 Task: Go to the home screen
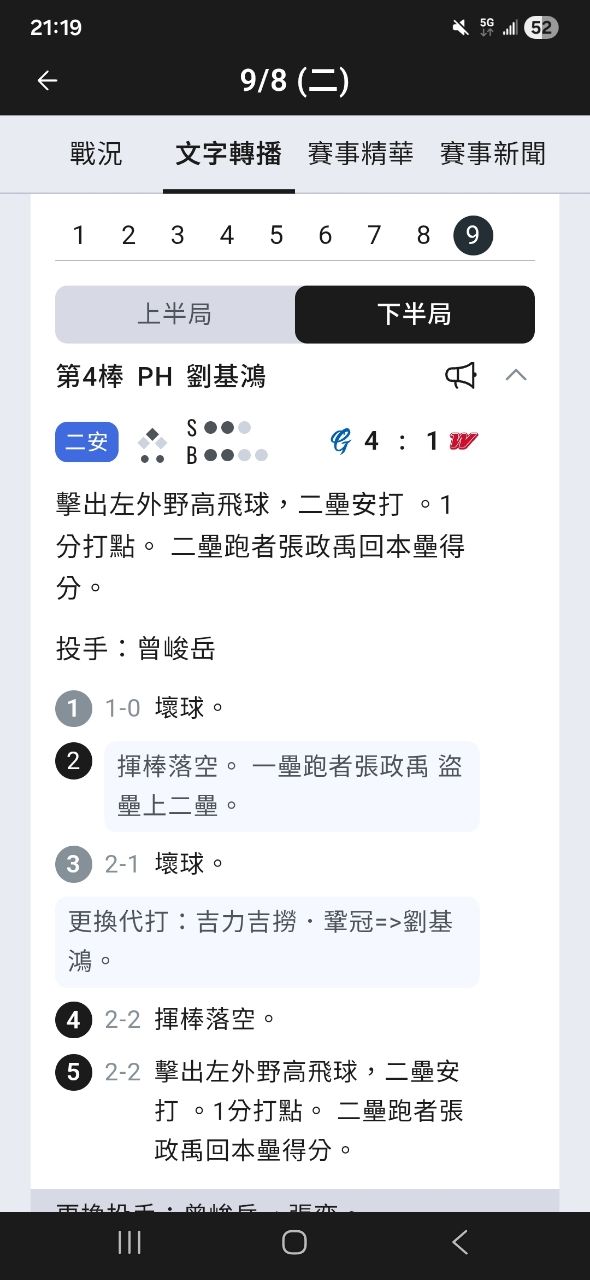point(294,1242)
